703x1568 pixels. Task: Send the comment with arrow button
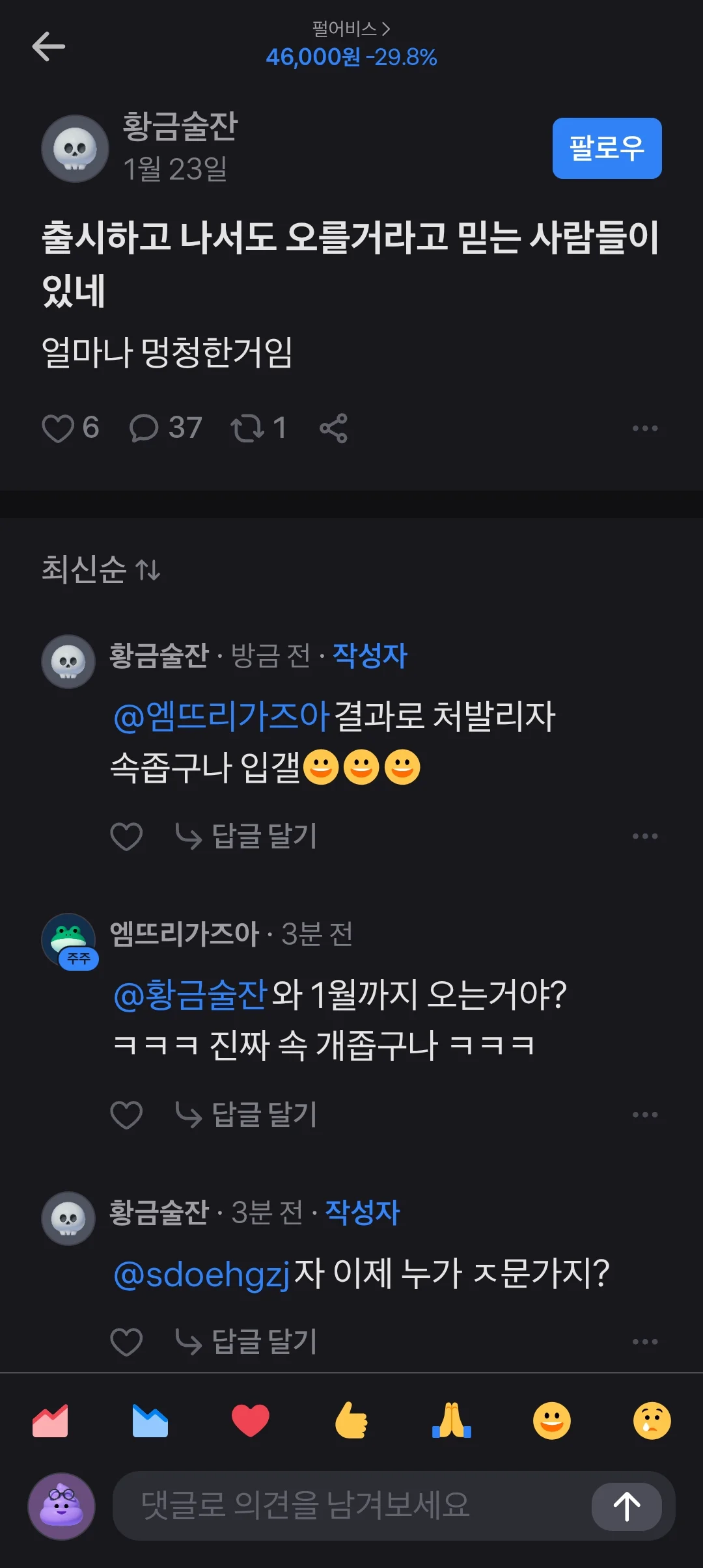coord(627,1506)
